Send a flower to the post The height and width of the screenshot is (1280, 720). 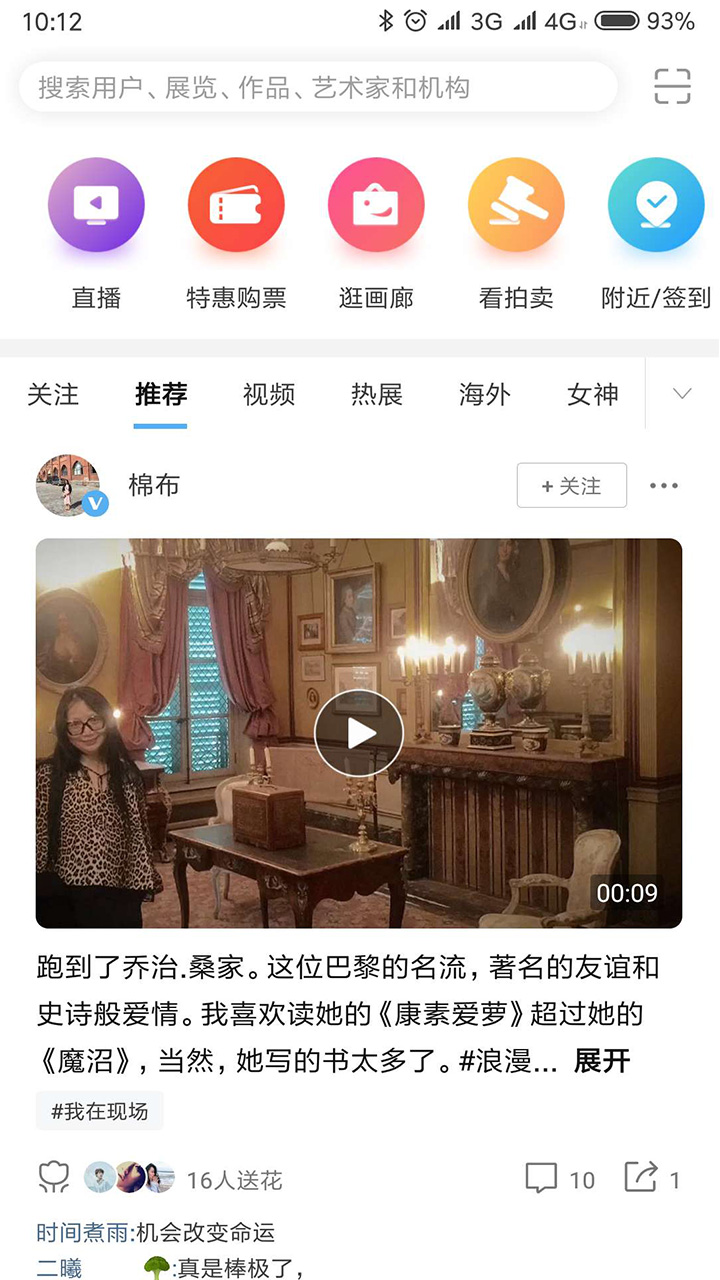pos(51,1178)
